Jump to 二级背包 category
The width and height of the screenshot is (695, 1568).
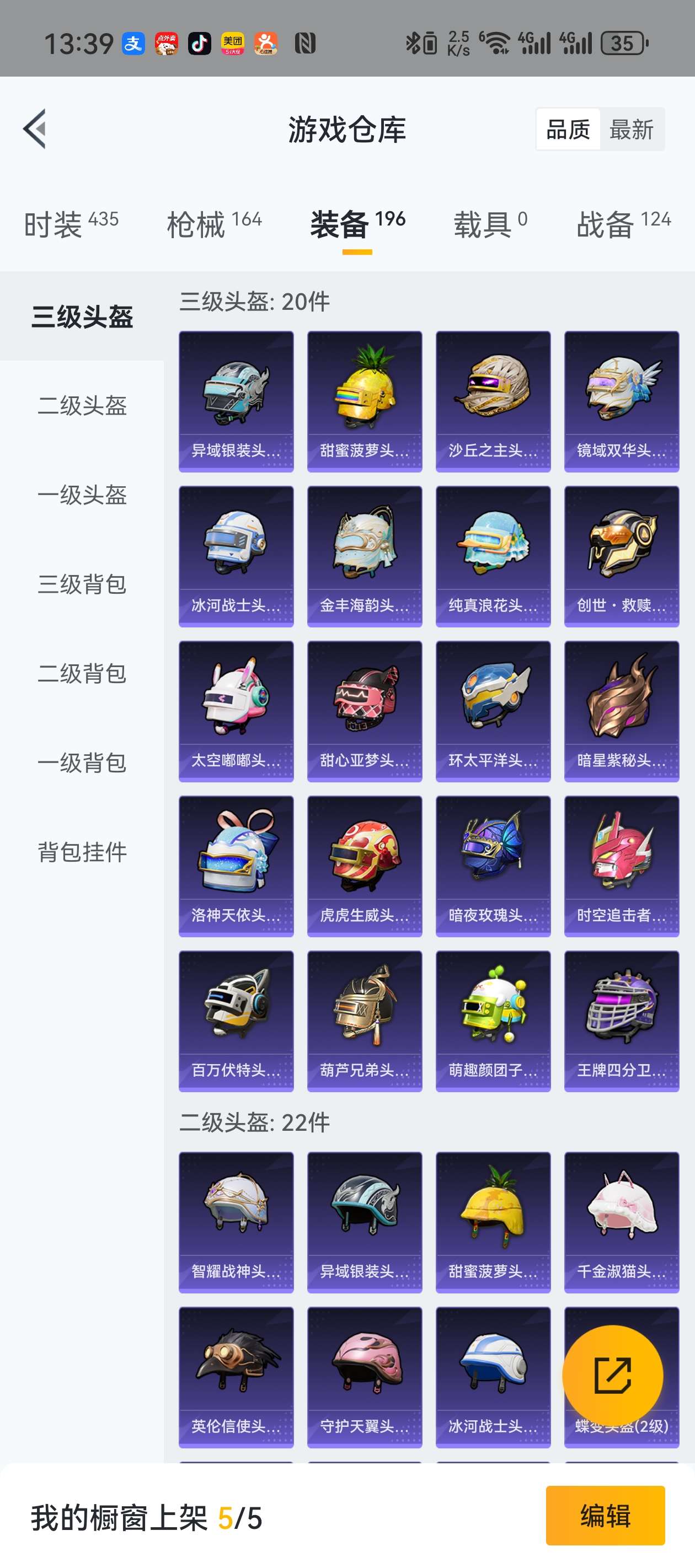pos(82,673)
